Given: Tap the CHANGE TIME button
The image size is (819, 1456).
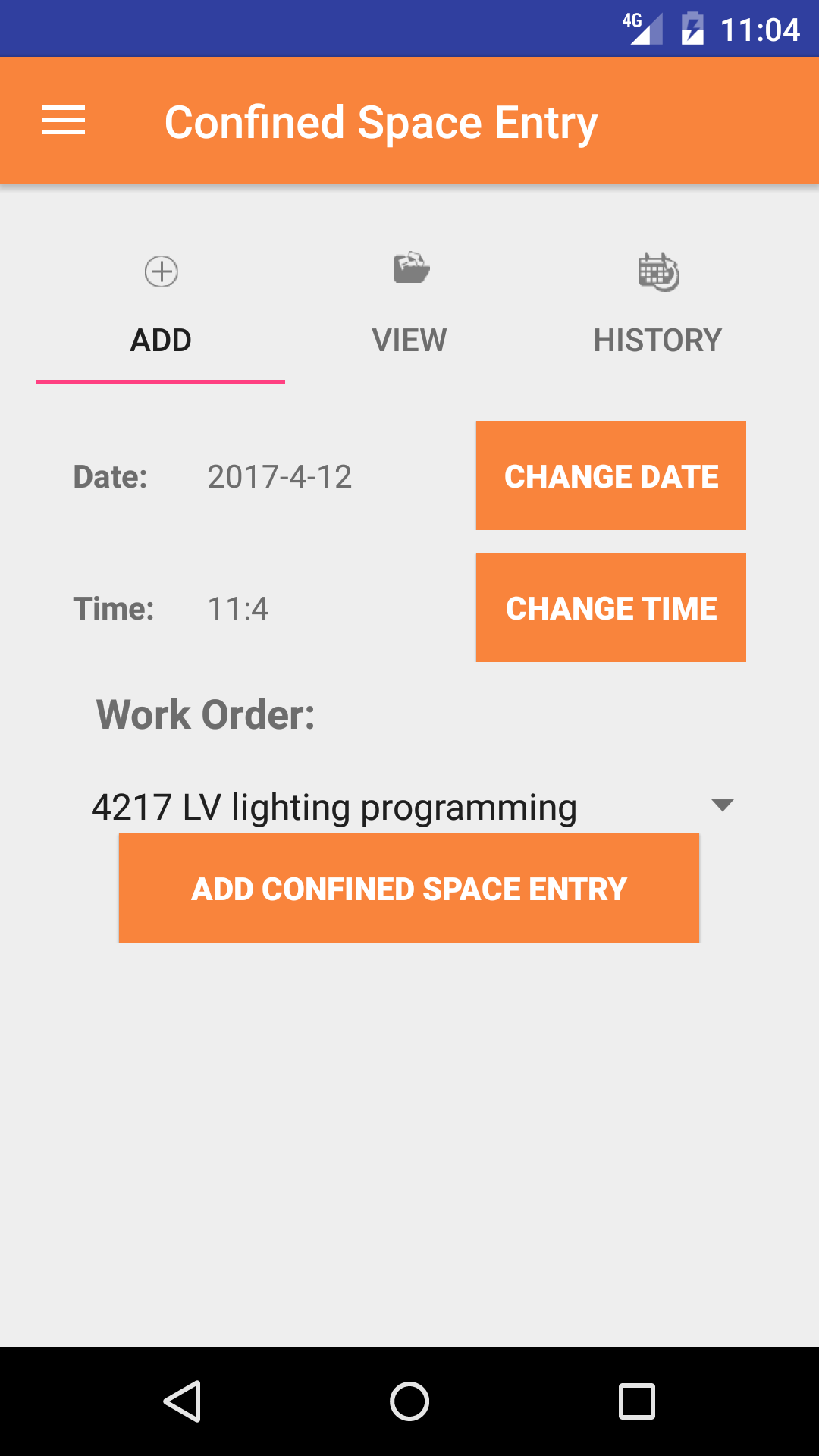Looking at the screenshot, I should click(x=610, y=607).
